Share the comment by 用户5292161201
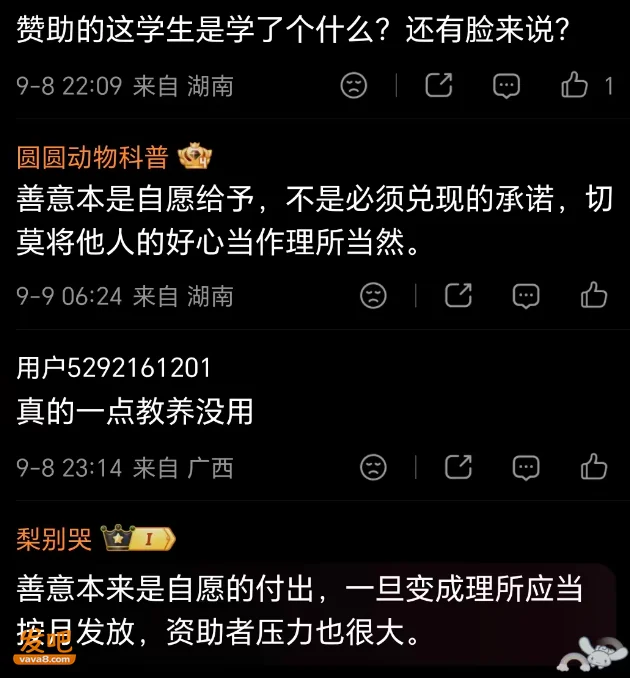This screenshot has height=678, width=630. tap(458, 467)
